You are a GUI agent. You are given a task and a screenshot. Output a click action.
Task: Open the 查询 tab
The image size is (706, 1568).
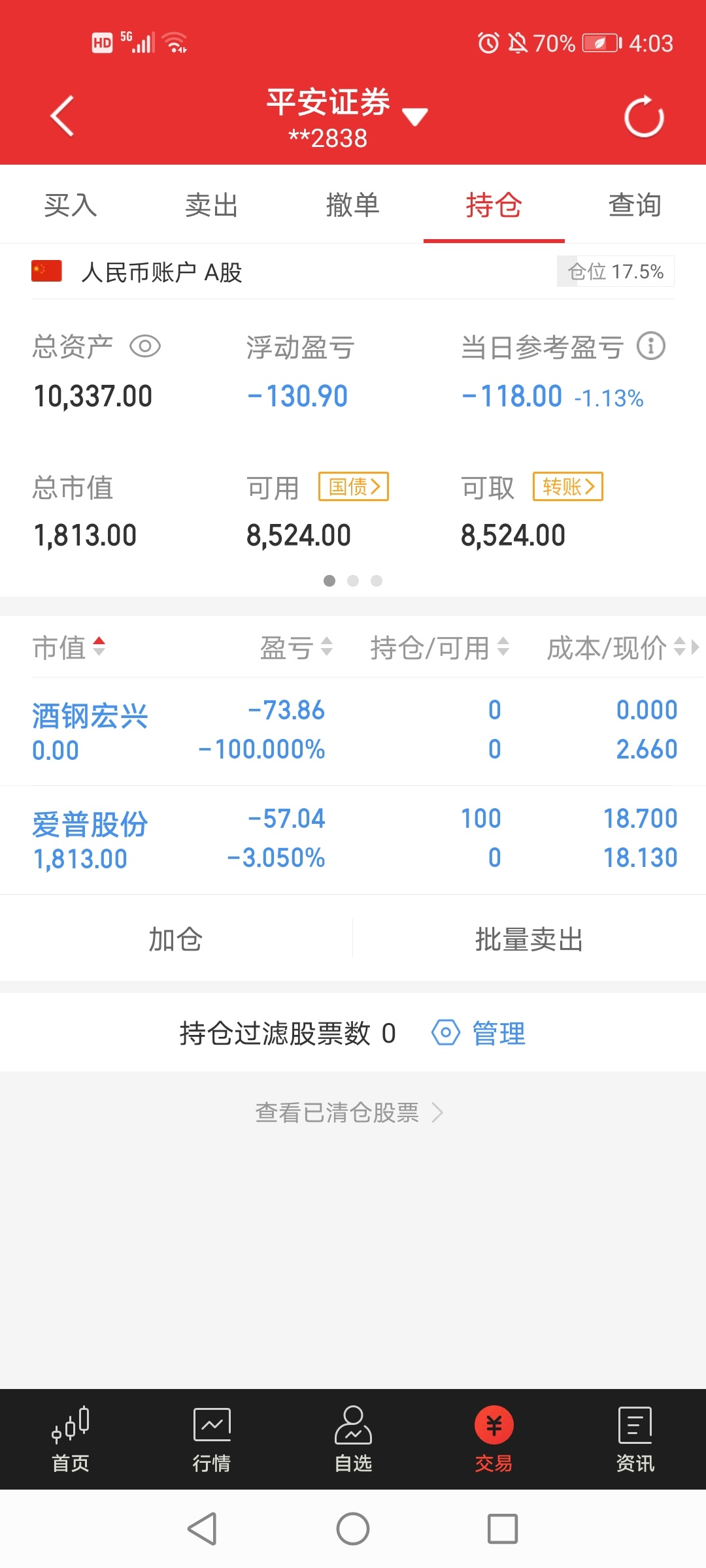pos(635,205)
